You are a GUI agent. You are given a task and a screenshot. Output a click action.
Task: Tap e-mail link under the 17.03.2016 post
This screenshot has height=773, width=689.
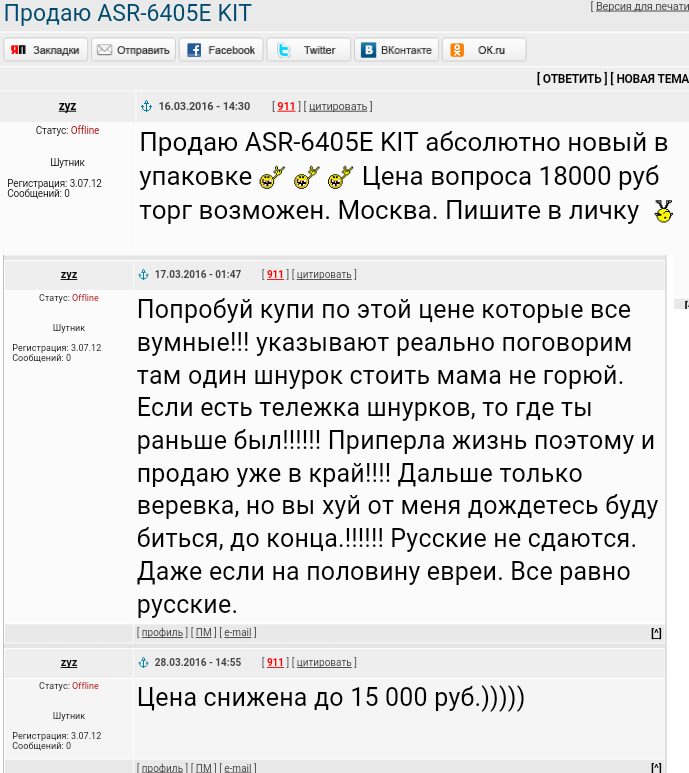(x=238, y=632)
